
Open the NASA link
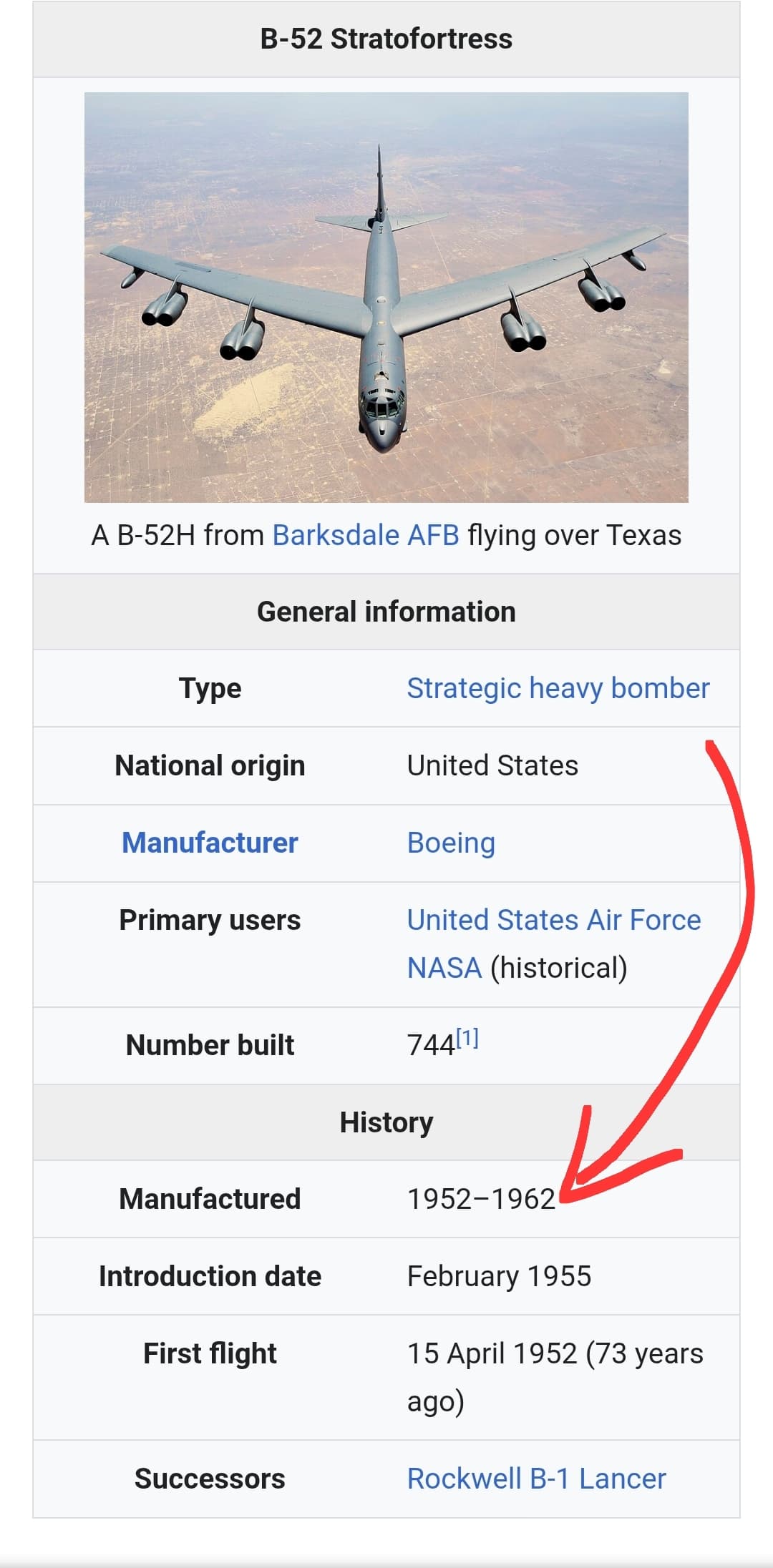click(x=444, y=968)
